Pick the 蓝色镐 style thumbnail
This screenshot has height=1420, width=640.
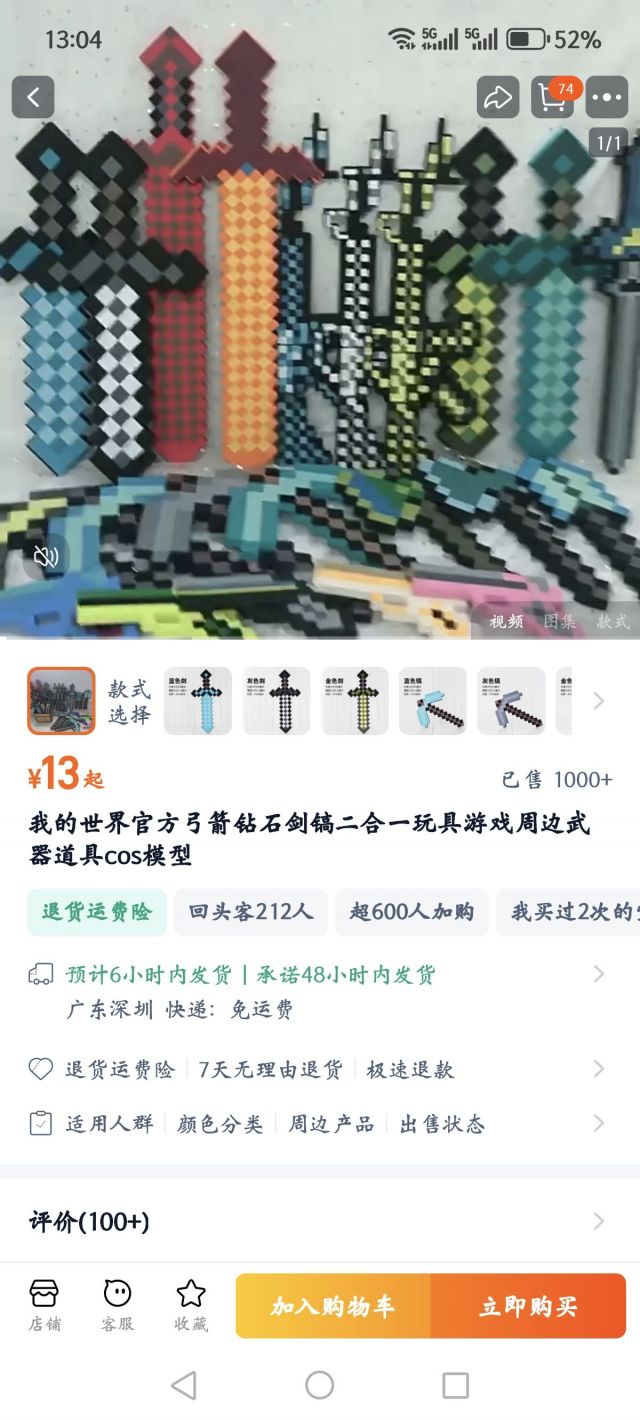click(433, 701)
